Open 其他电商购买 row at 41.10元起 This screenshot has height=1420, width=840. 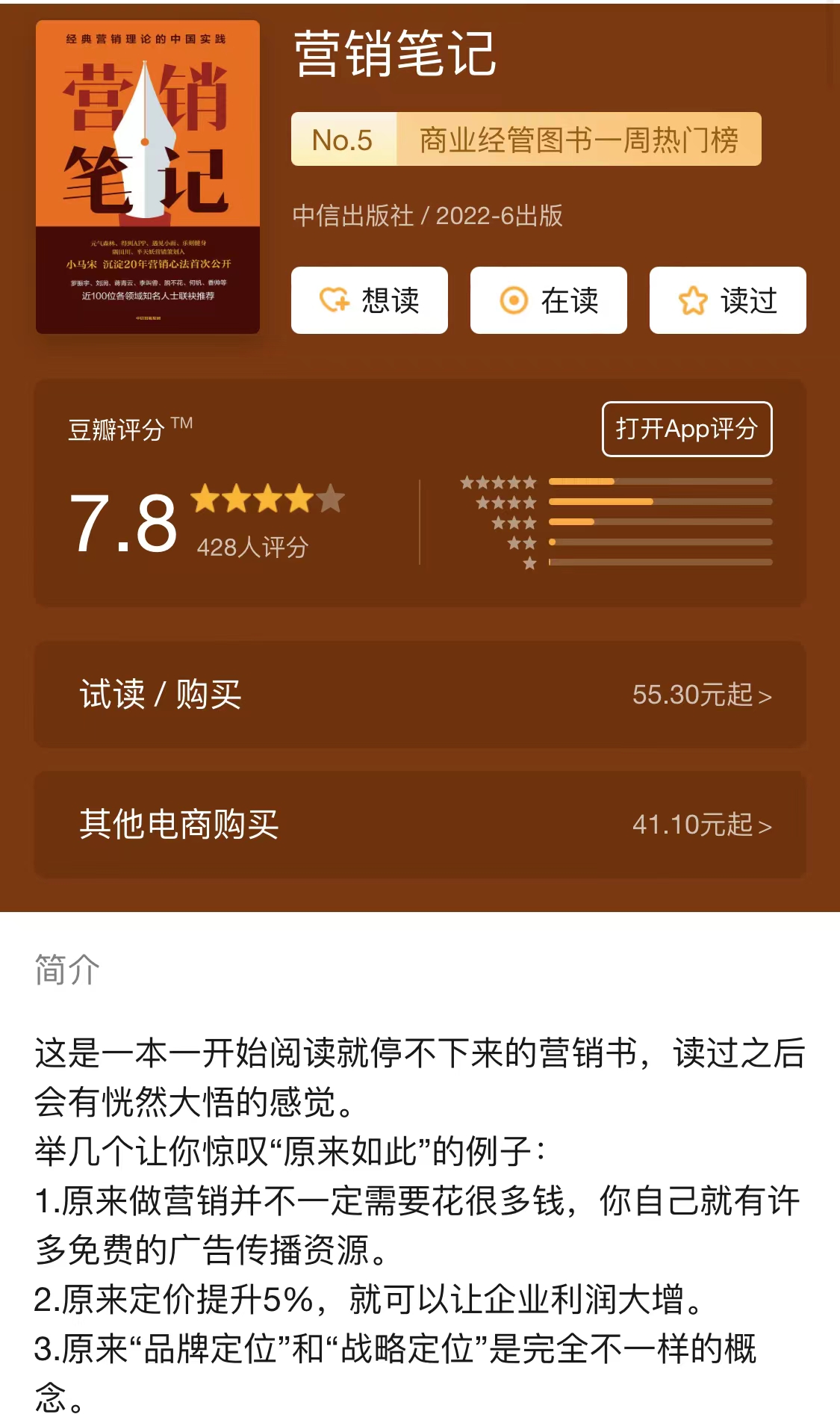pos(420,825)
